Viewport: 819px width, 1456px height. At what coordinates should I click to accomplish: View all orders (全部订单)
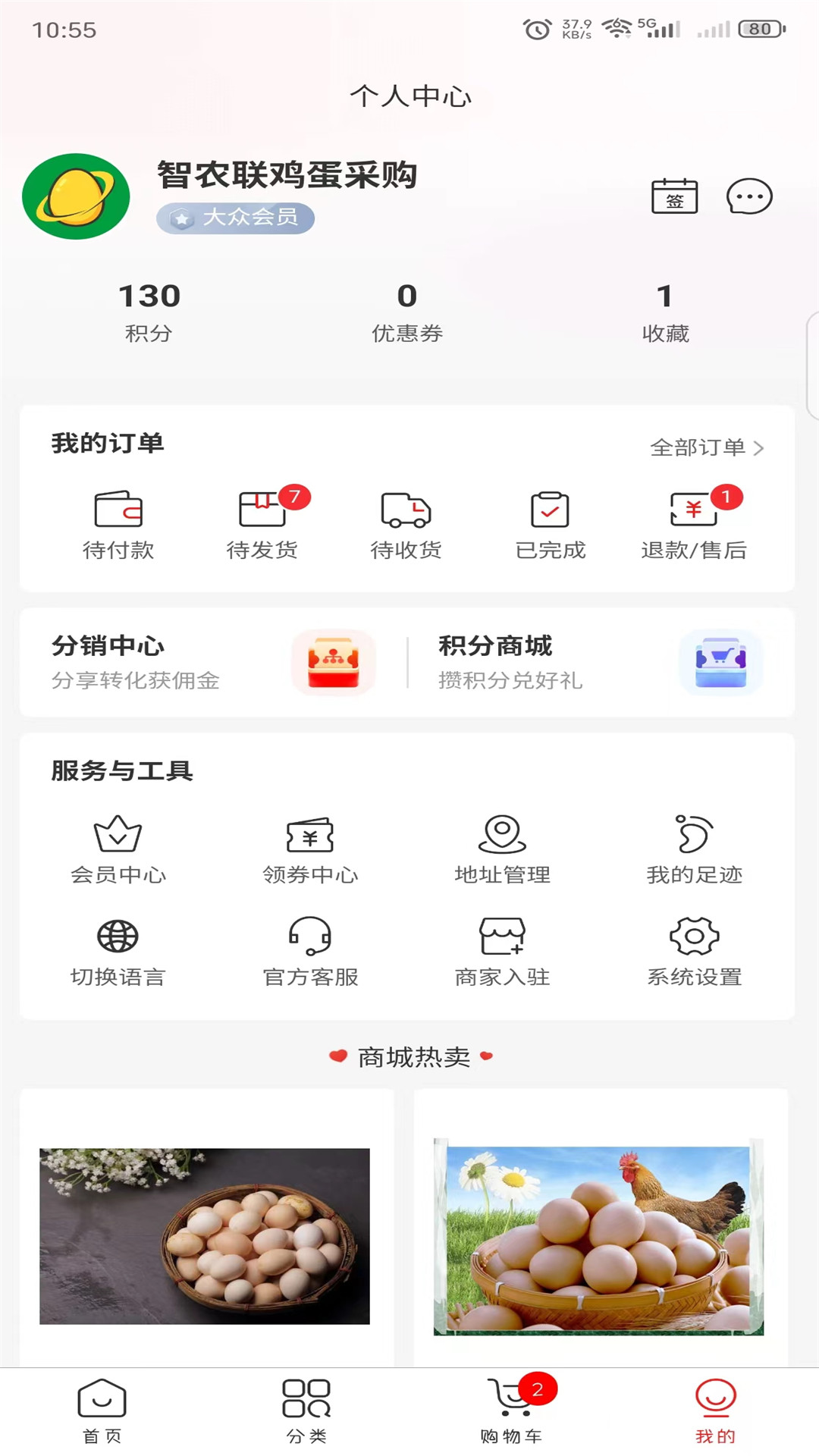click(706, 447)
